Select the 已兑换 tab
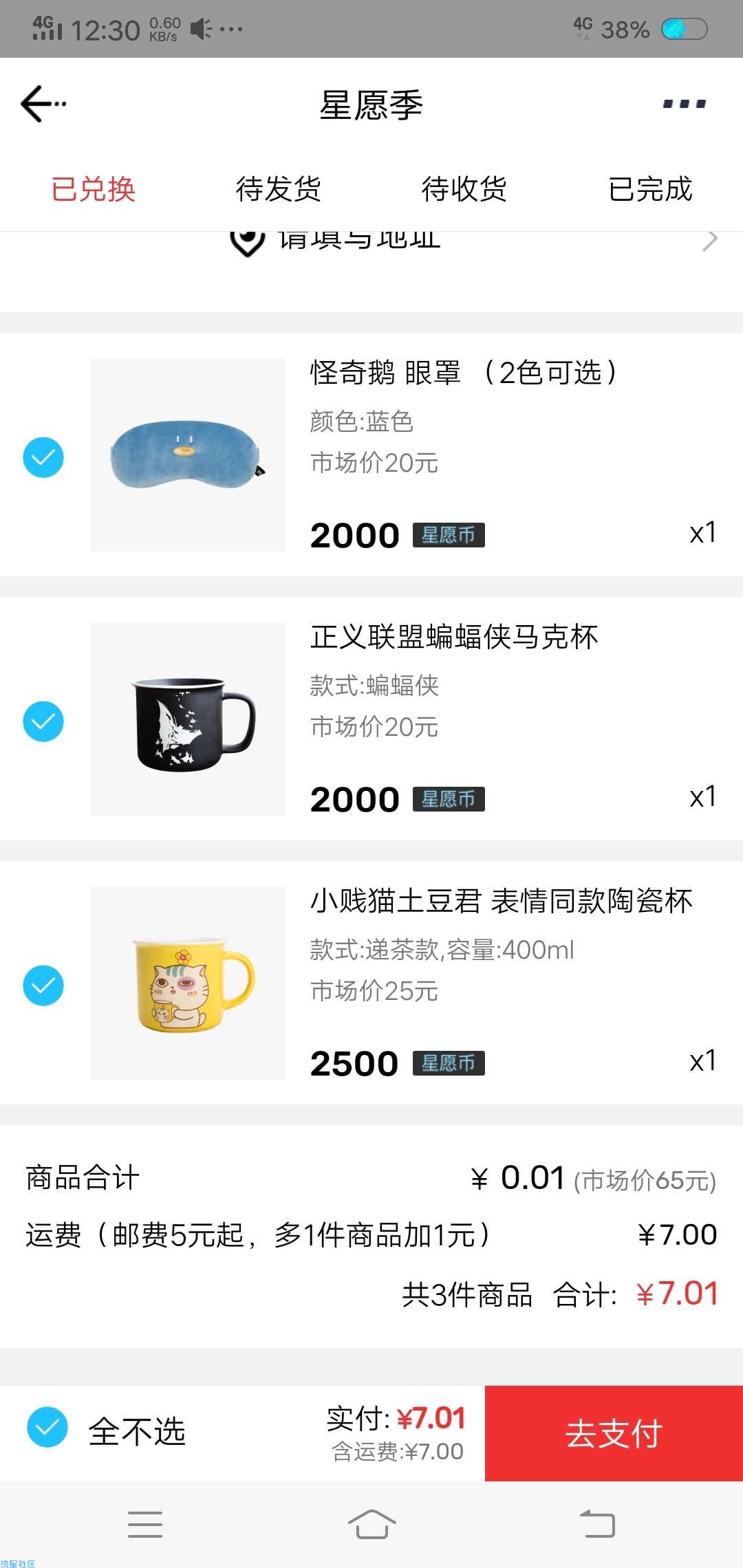Viewport: 743px width, 1568px height. click(93, 189)
